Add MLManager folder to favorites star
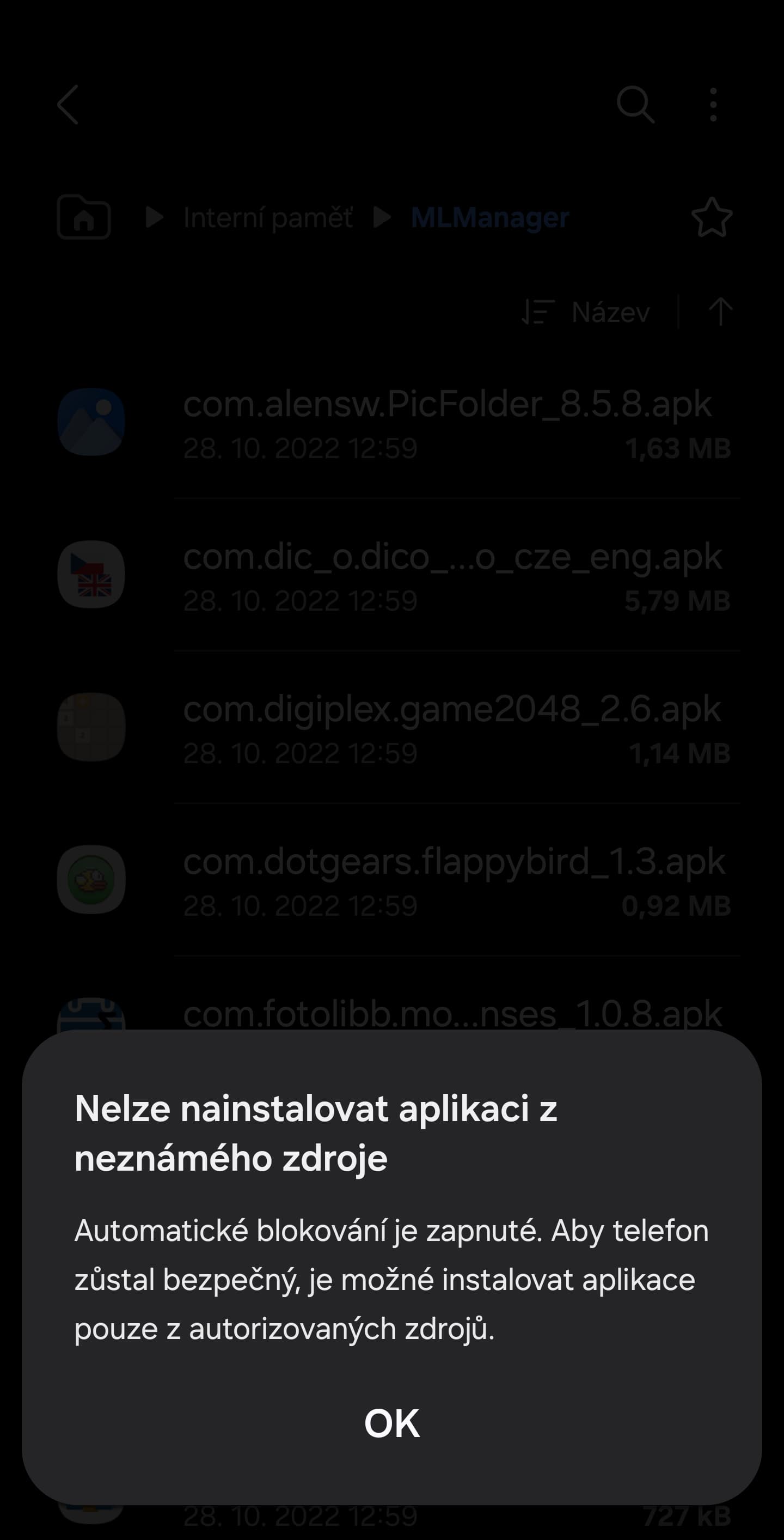 tap(712, 217)
